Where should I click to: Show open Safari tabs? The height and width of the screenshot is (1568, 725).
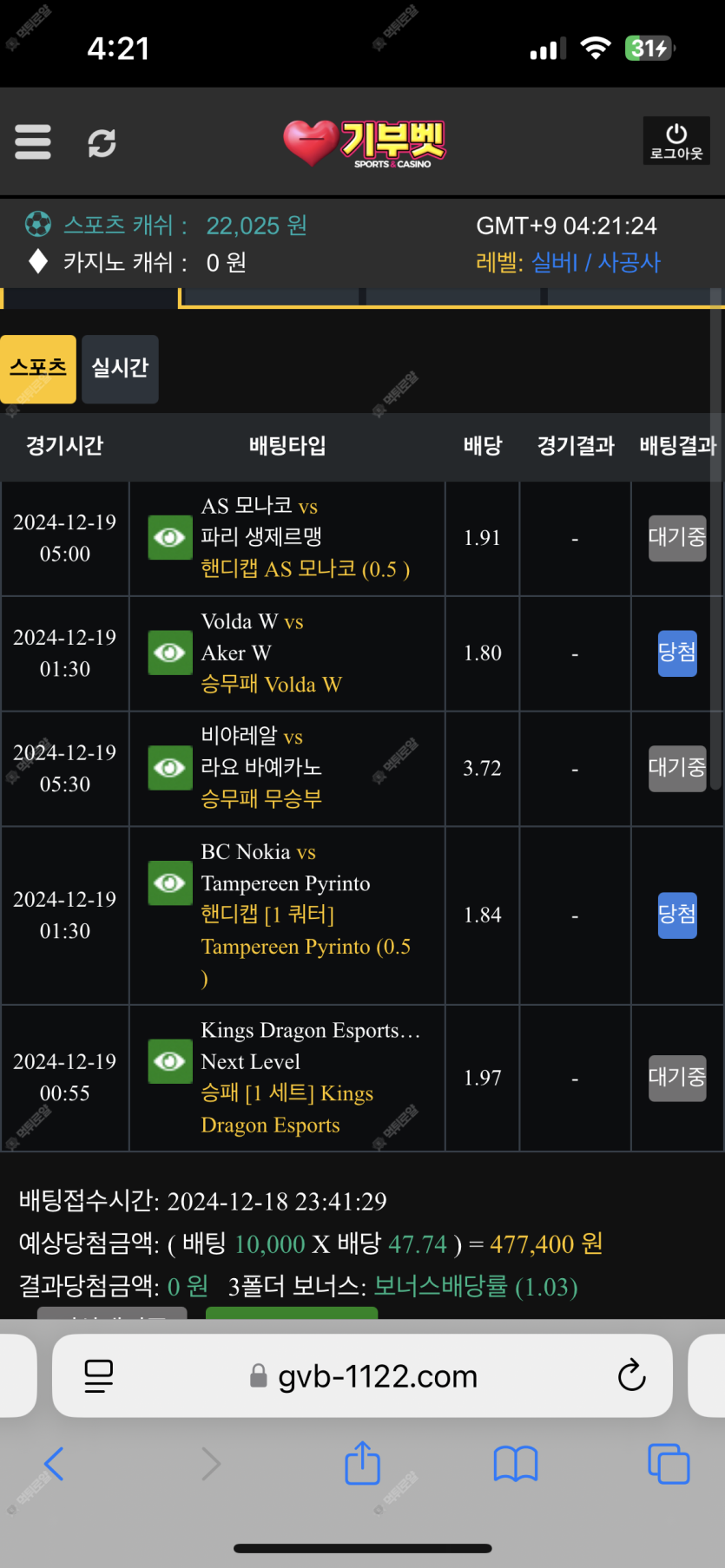[669, 1464]
